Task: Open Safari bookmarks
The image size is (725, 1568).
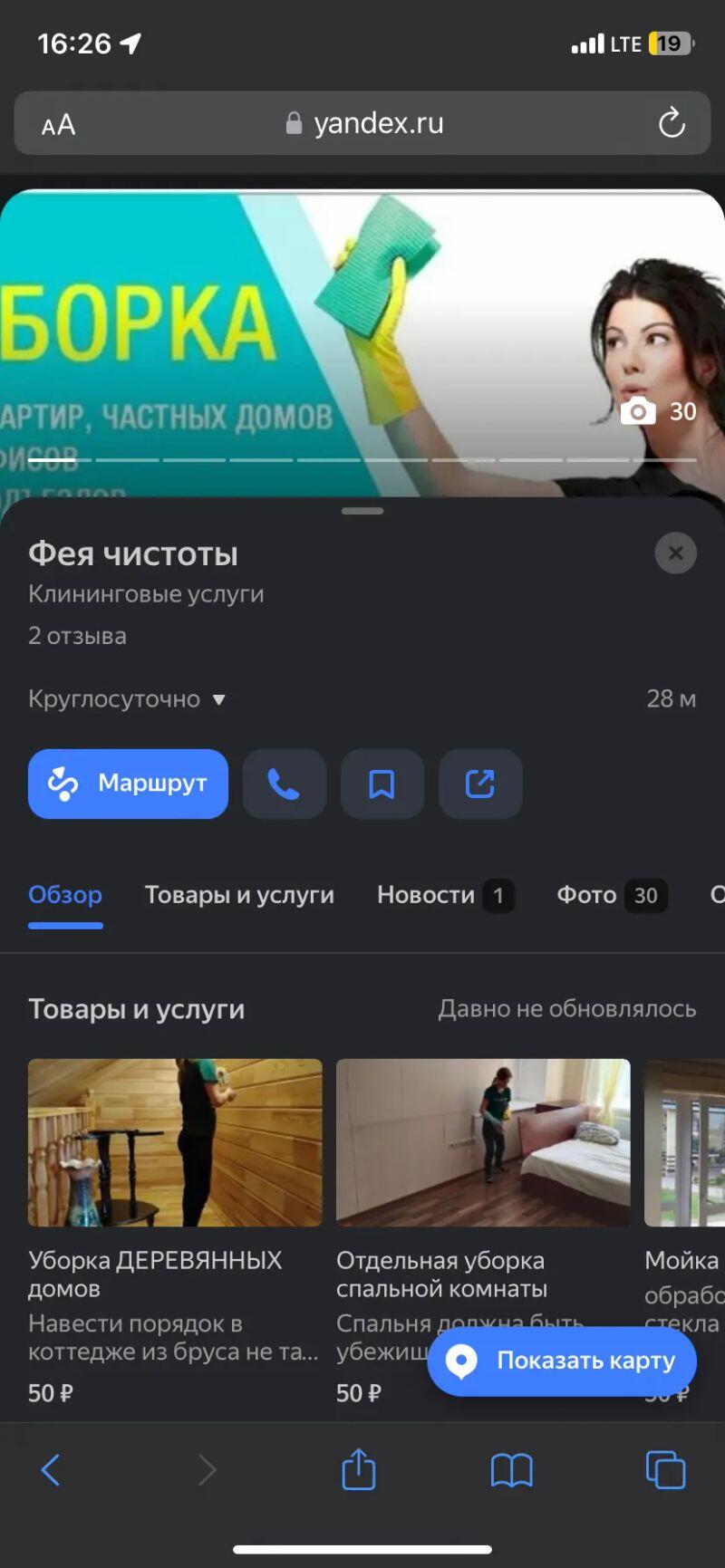Action: (x=511, y=1469)
